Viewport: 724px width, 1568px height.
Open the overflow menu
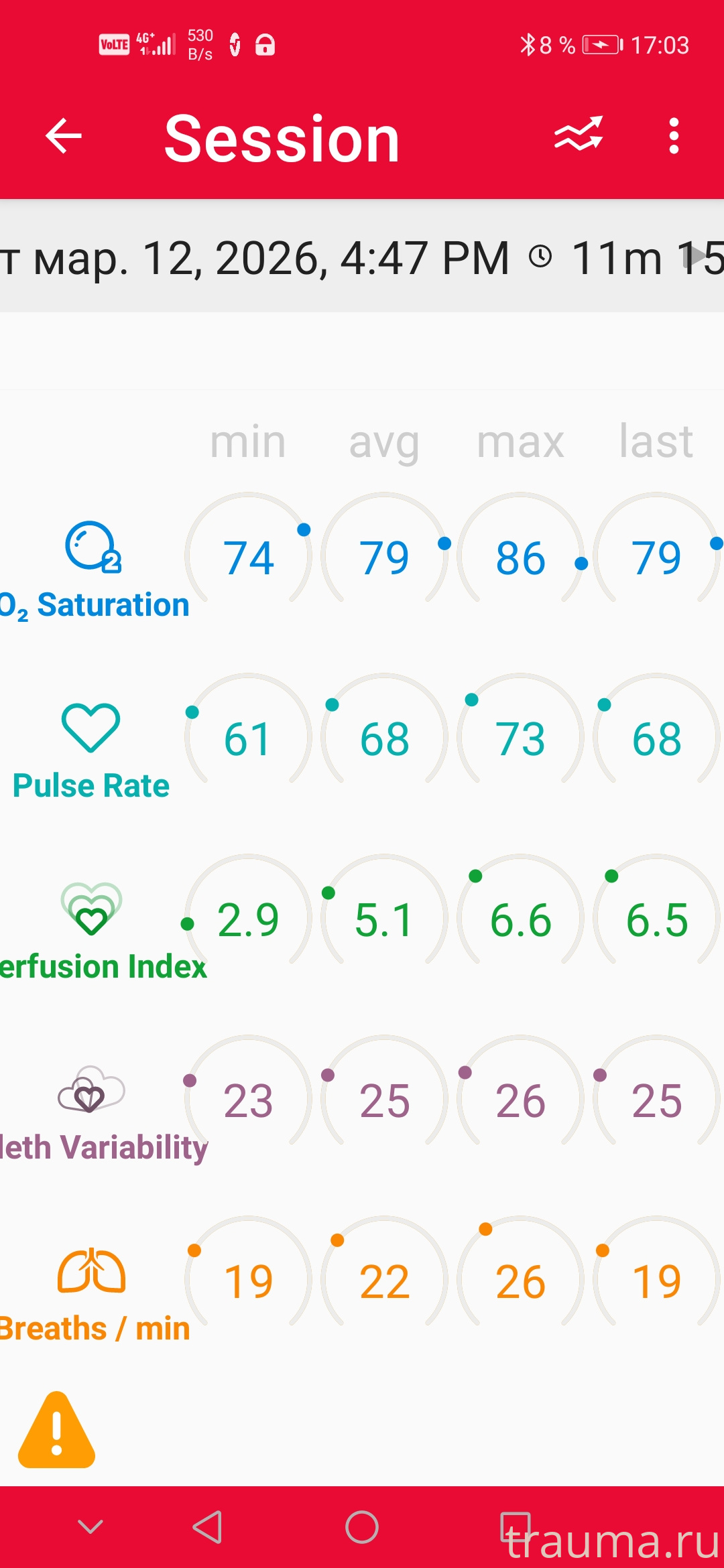[x=674, y=136]
